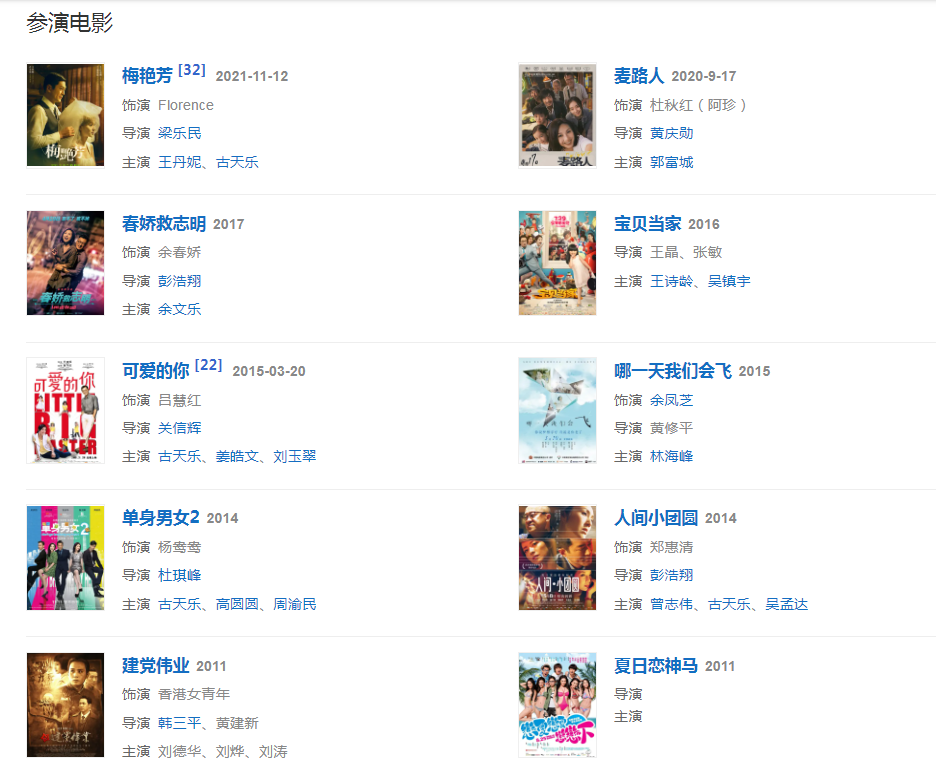Open reference 22 next to 可爱的你
Viewport: 936px width, 782px height.
[x=208, y=365]
